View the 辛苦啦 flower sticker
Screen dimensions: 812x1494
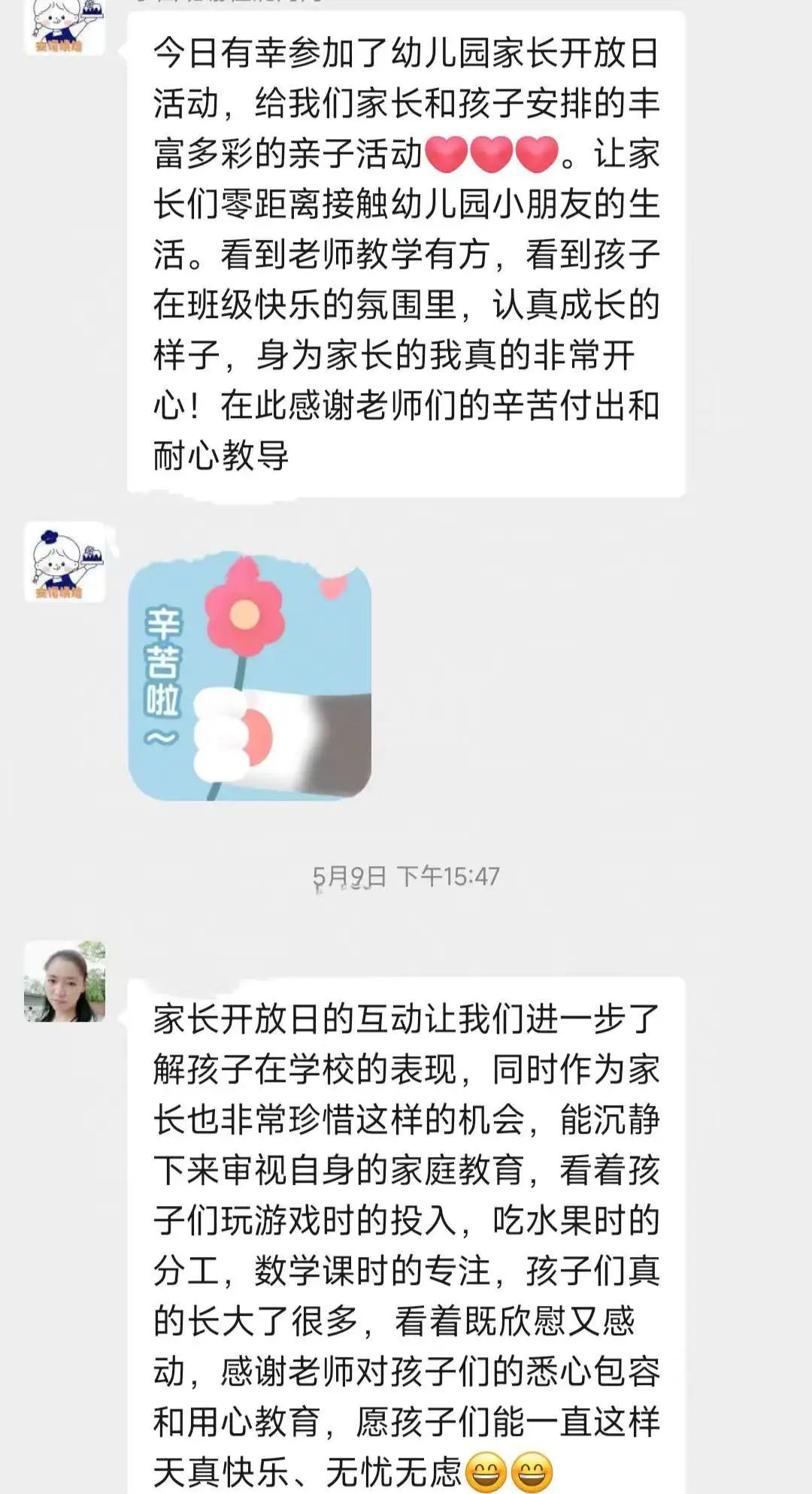coord(250,677)
